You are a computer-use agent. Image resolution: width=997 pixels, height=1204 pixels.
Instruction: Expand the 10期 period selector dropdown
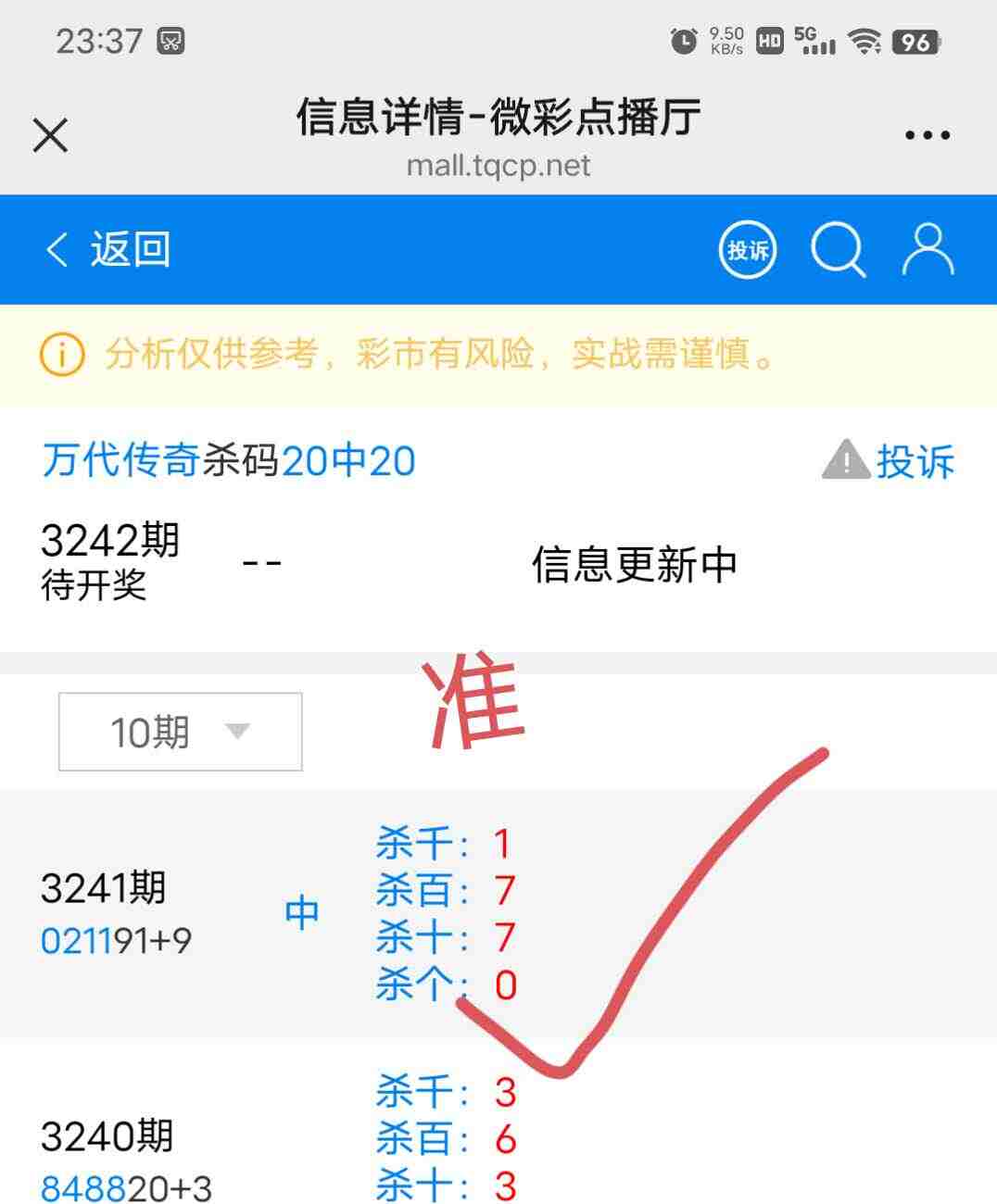178,731
